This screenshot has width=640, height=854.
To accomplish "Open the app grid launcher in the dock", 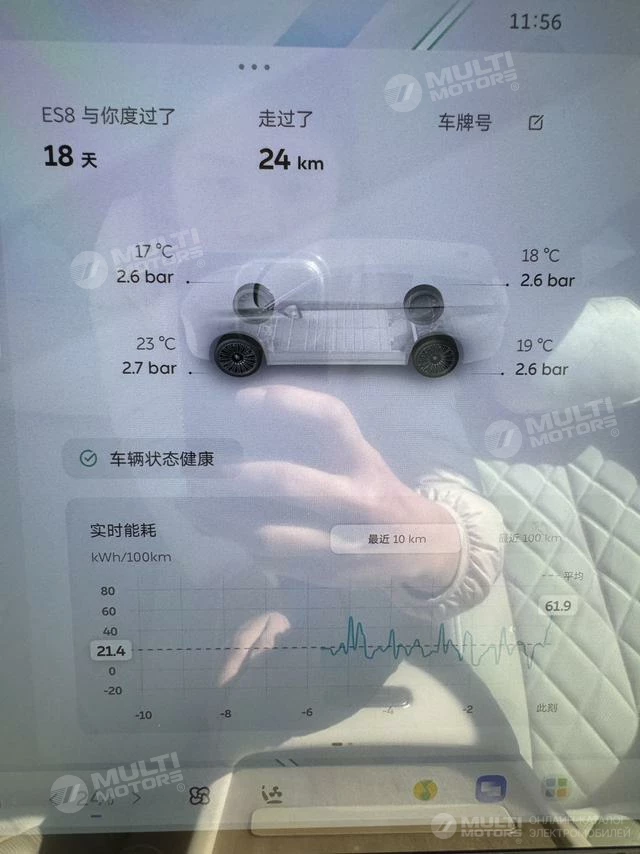I will 555,790.
